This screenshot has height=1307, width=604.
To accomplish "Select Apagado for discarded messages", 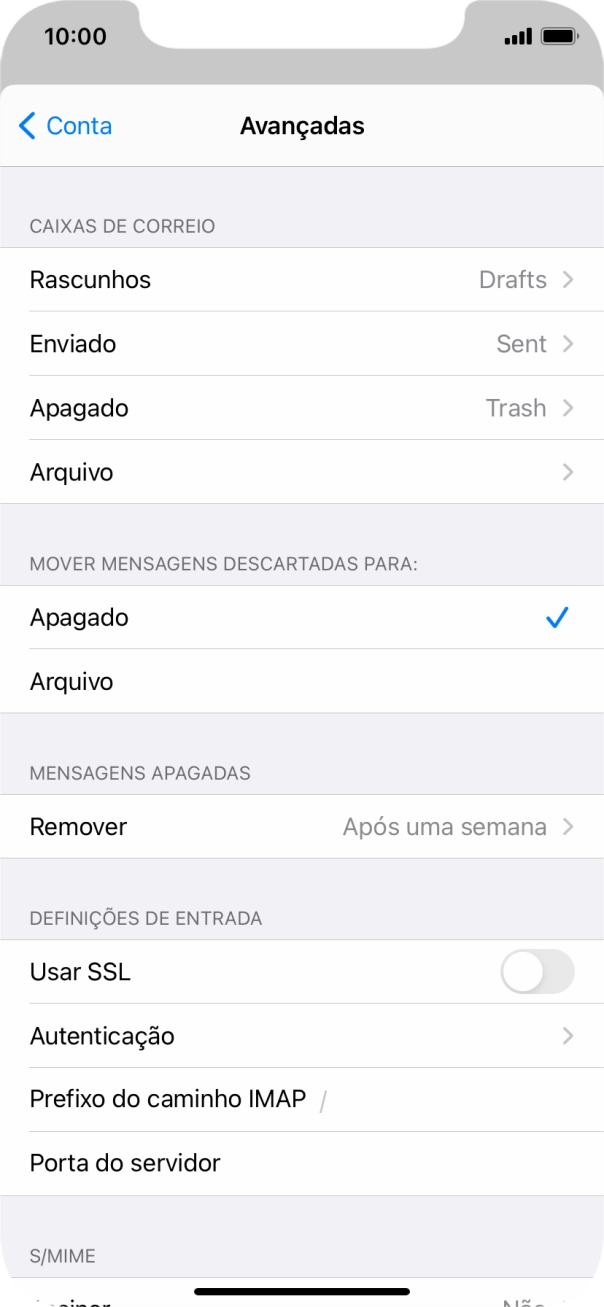I will tap(302, 618).
